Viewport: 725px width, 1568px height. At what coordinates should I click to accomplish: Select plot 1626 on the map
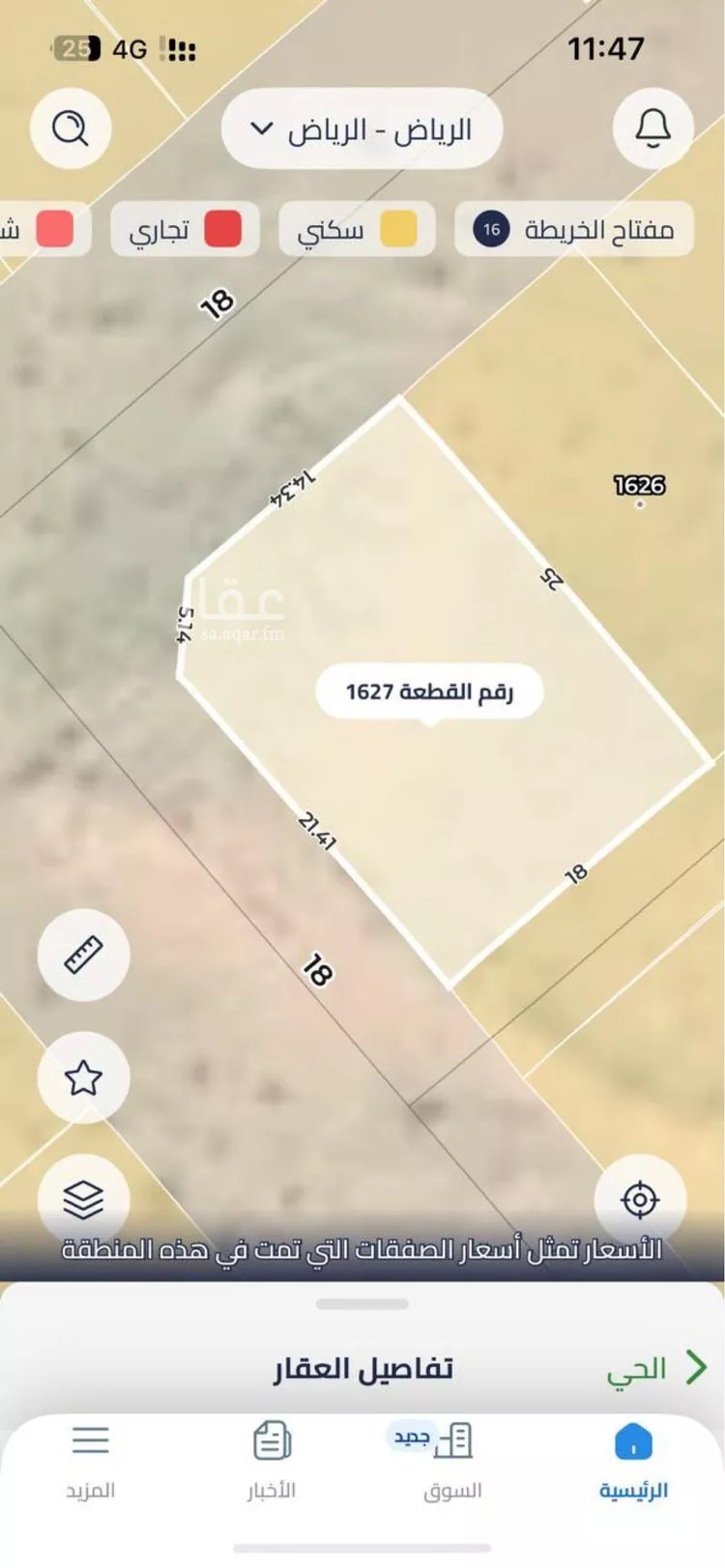(x=639, y=486)
